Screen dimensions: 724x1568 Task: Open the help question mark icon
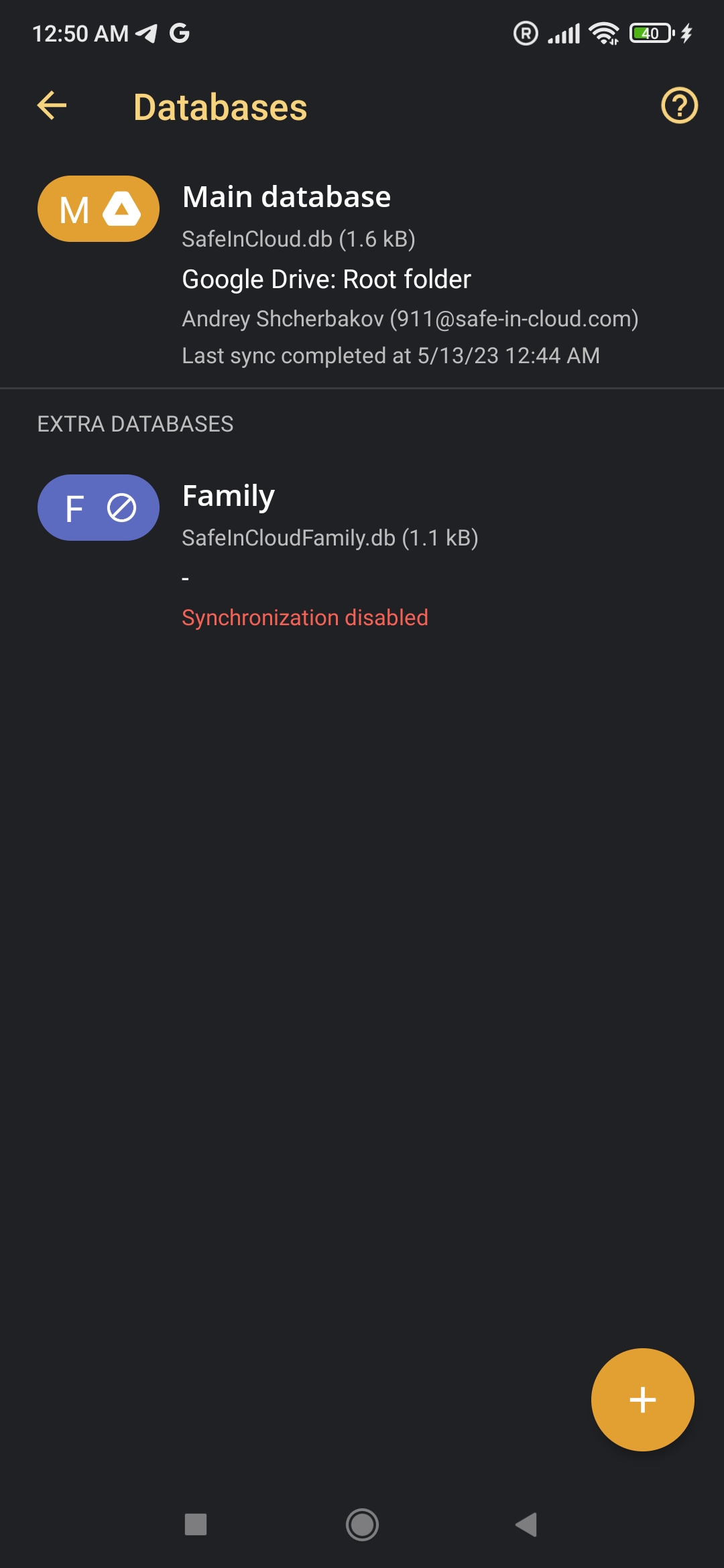coord(679,106)
